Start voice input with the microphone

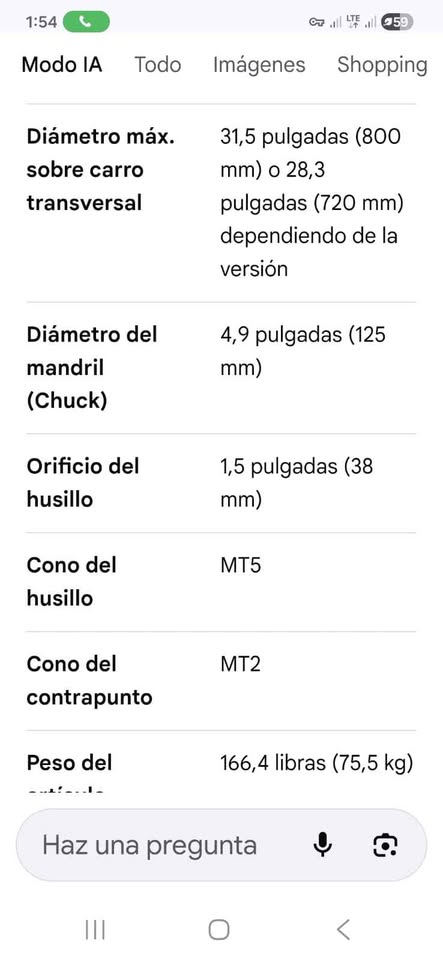[323, 846]
